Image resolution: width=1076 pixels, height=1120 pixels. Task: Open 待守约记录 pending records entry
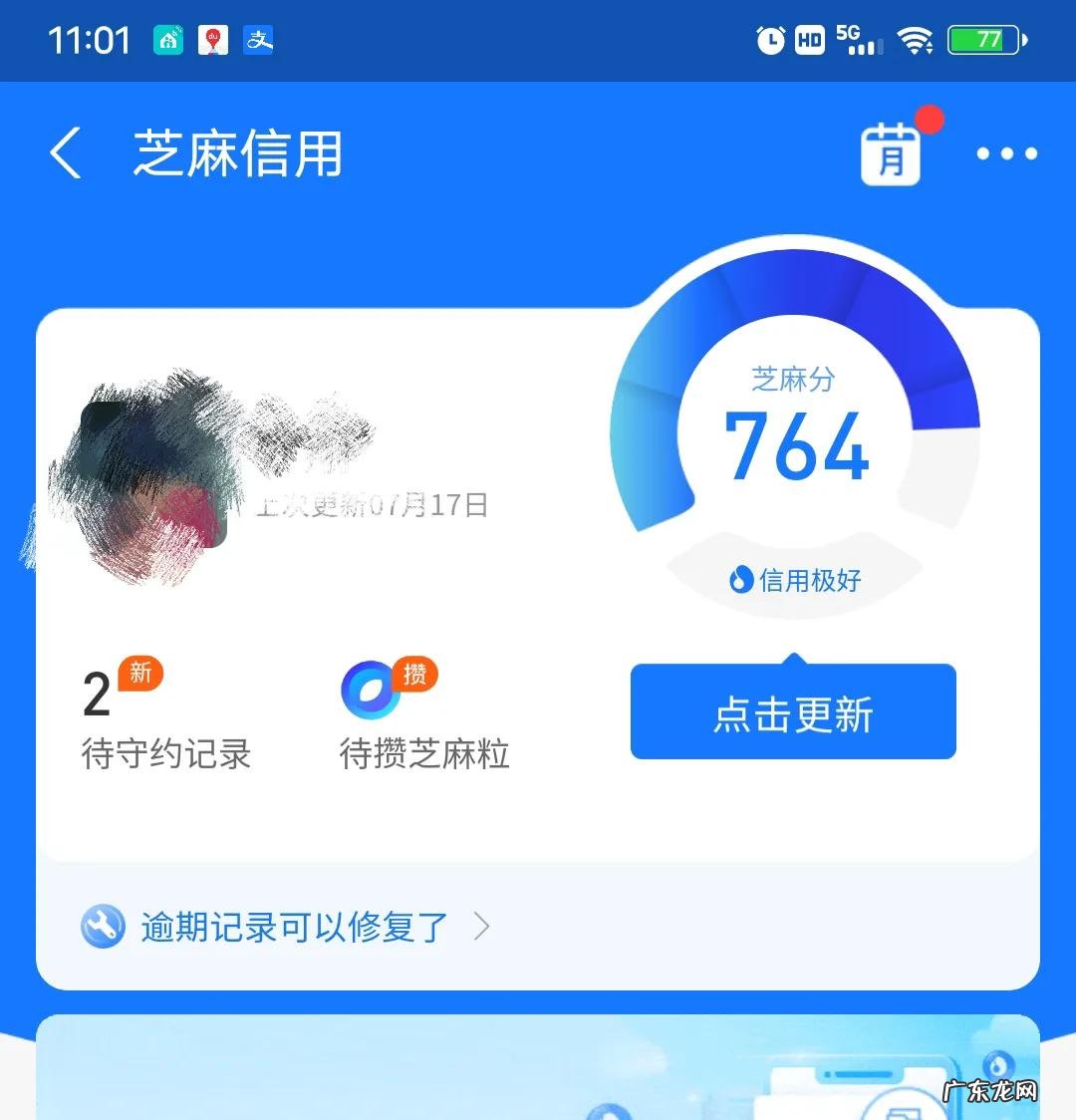166,754
